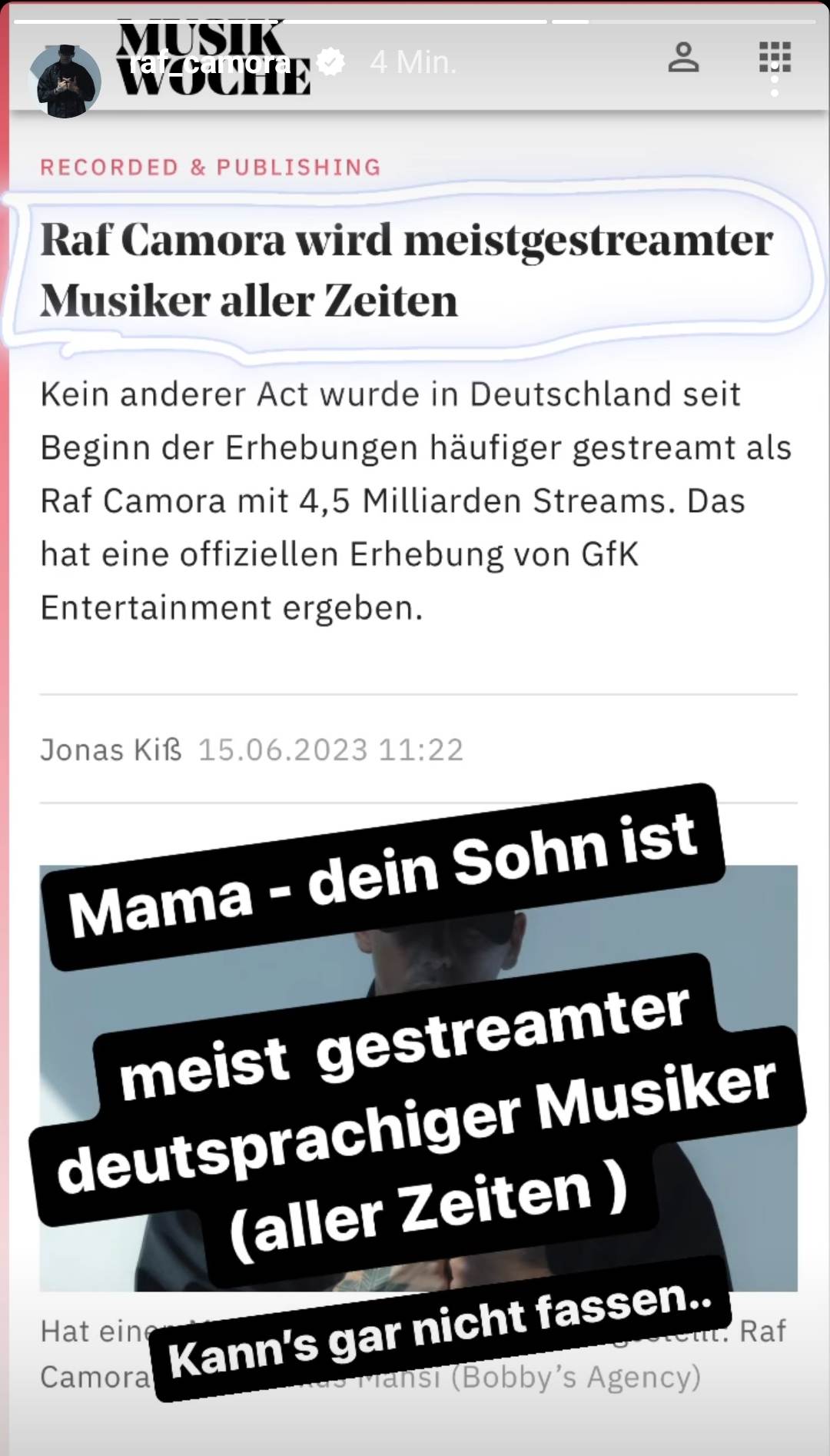Tap the raf_camora username
830x1456 pixels.
coord(210,62)
